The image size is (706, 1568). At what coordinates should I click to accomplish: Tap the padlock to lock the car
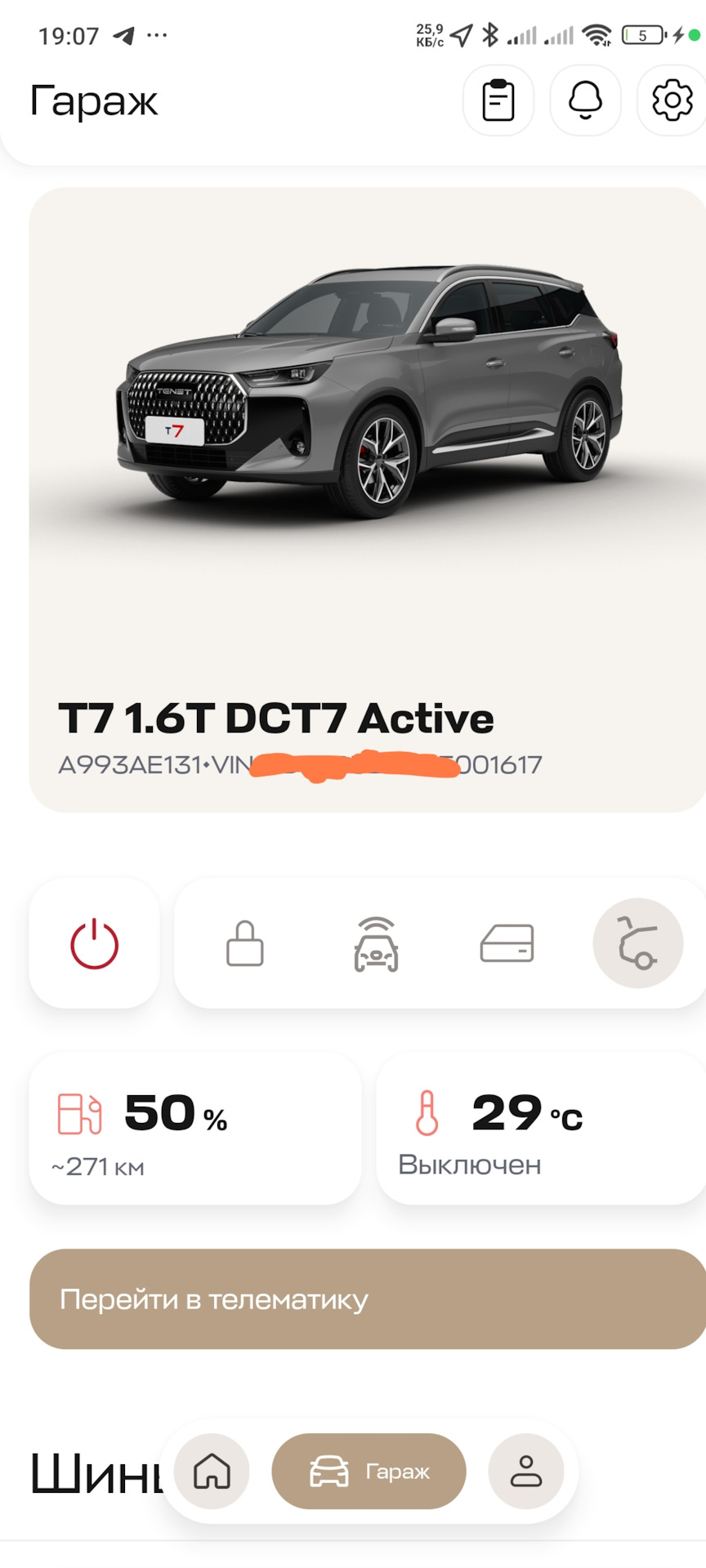pyautogui.click(x=244, y=943)
